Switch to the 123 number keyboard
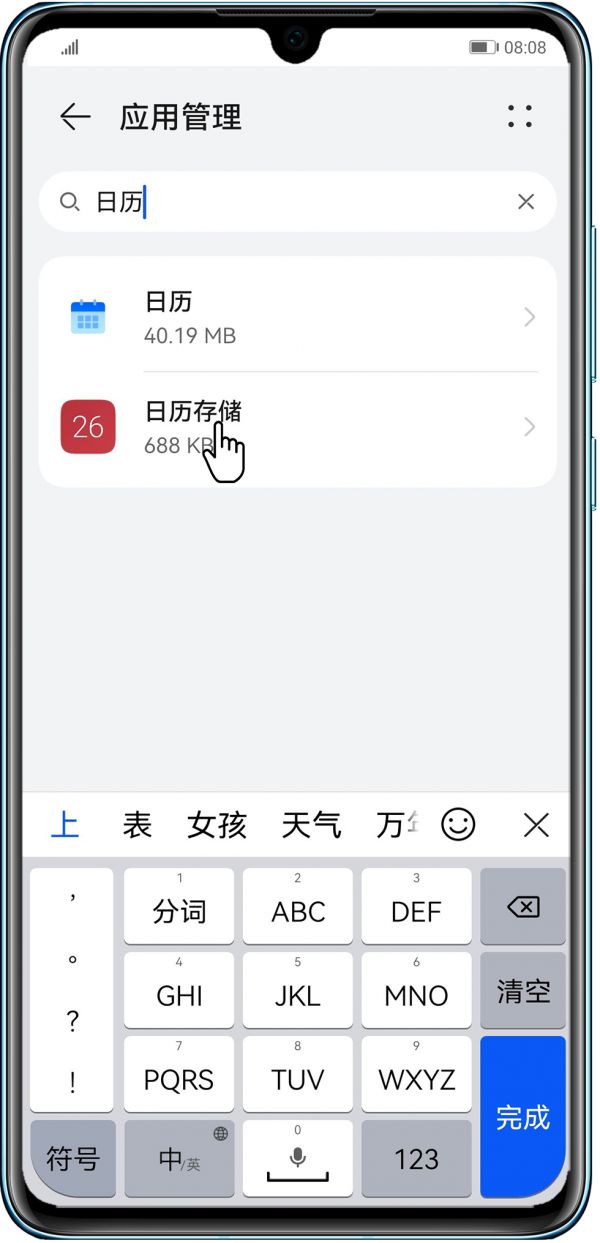Image resolution: width=600 pixels, height=1243 pixels. coord(416,1159)
